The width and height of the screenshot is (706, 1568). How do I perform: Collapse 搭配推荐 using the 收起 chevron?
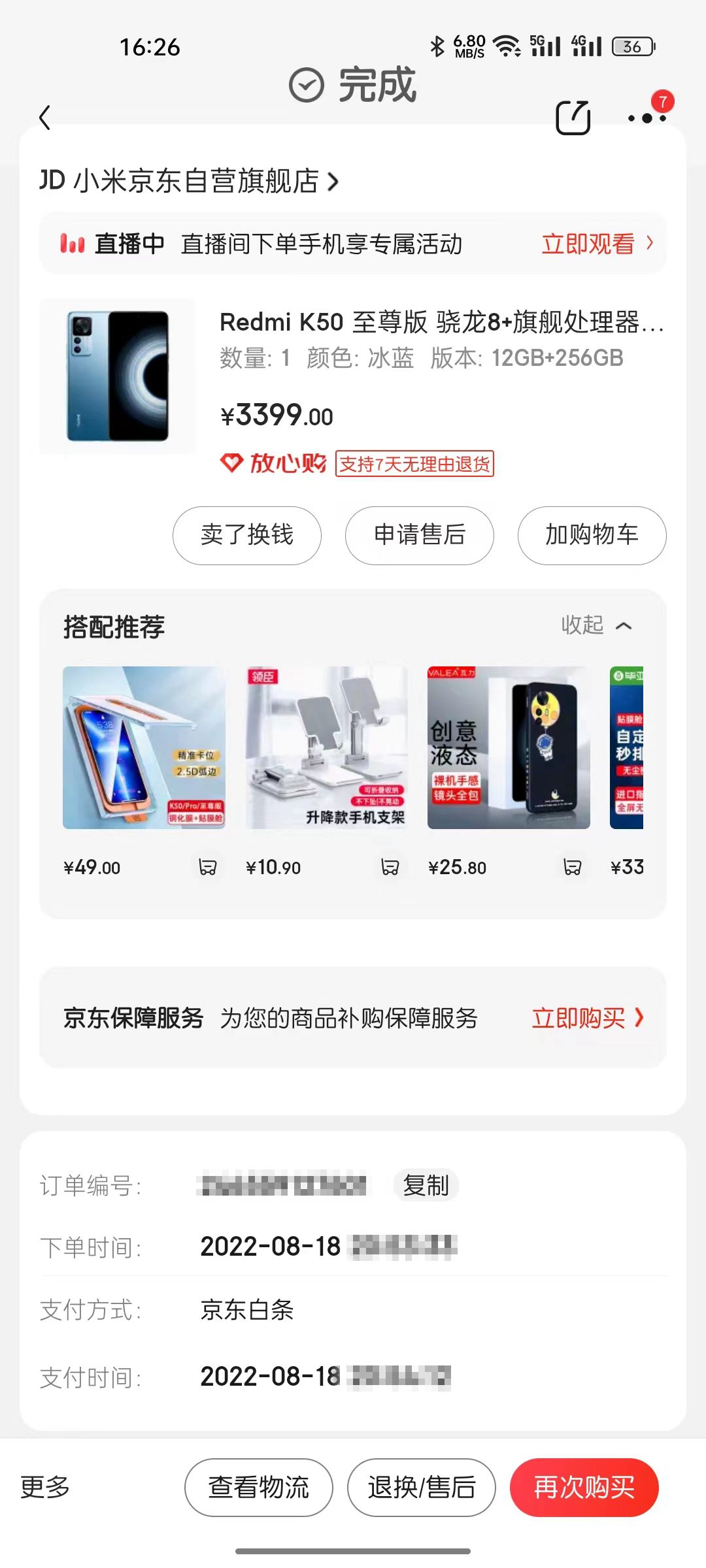(x=624, y=626)
